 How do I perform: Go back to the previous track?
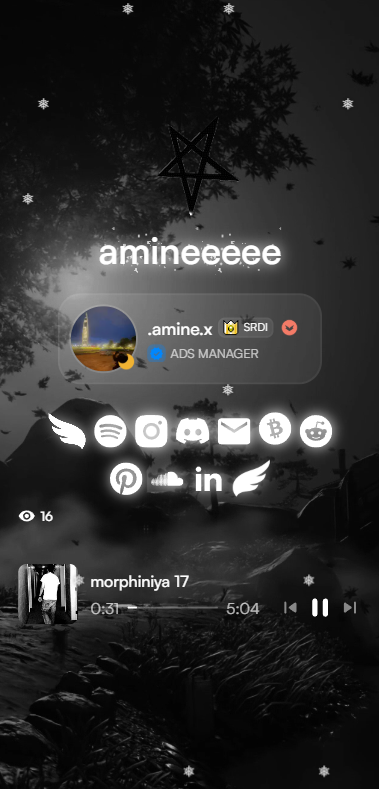[x=290, y=607]
